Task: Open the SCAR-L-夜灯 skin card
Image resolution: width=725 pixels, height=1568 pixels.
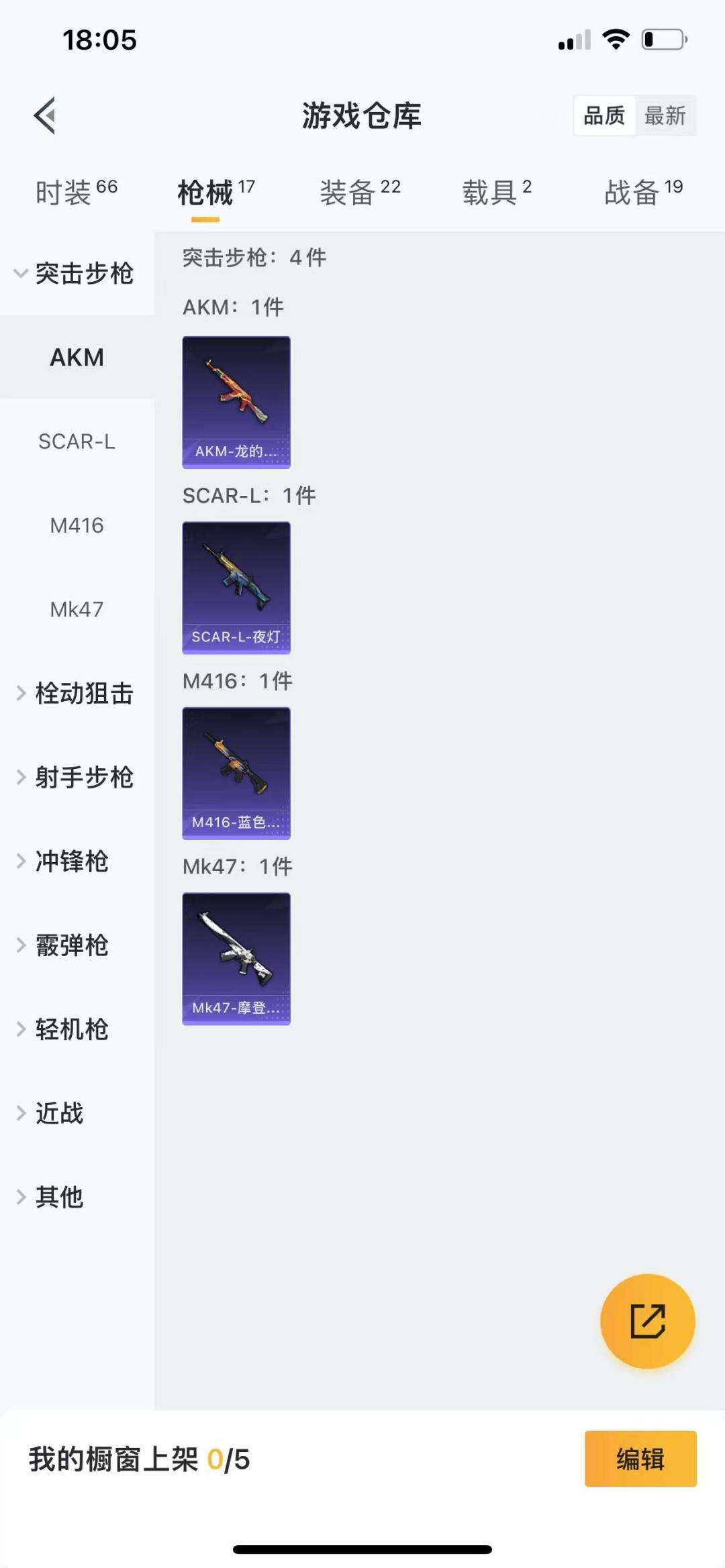Action: pyautogui.click(x=236, y=588)
